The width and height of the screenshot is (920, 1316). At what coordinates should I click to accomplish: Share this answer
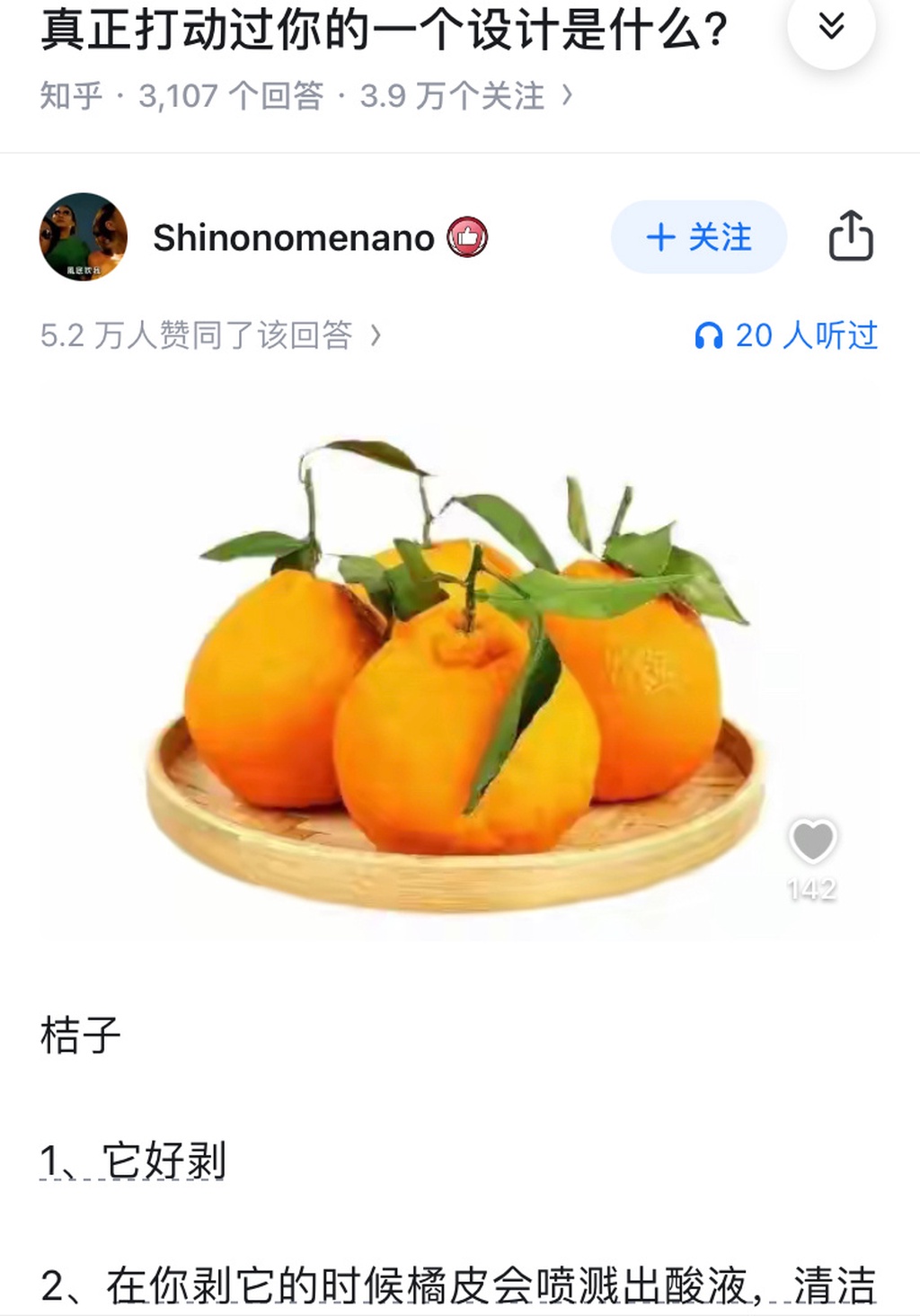[x=850, y=236]
